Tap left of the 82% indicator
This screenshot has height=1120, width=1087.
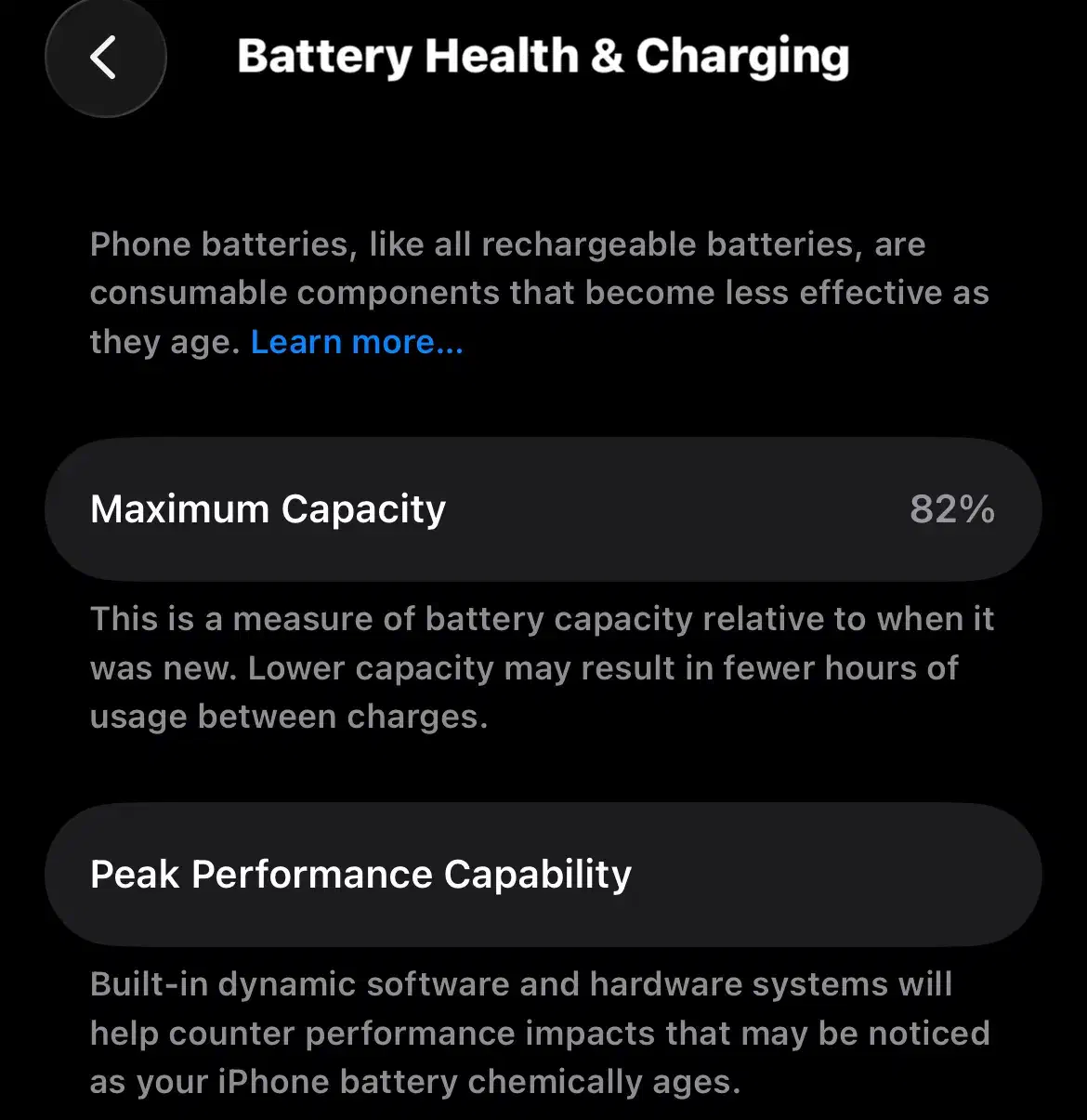coord(836,509)
